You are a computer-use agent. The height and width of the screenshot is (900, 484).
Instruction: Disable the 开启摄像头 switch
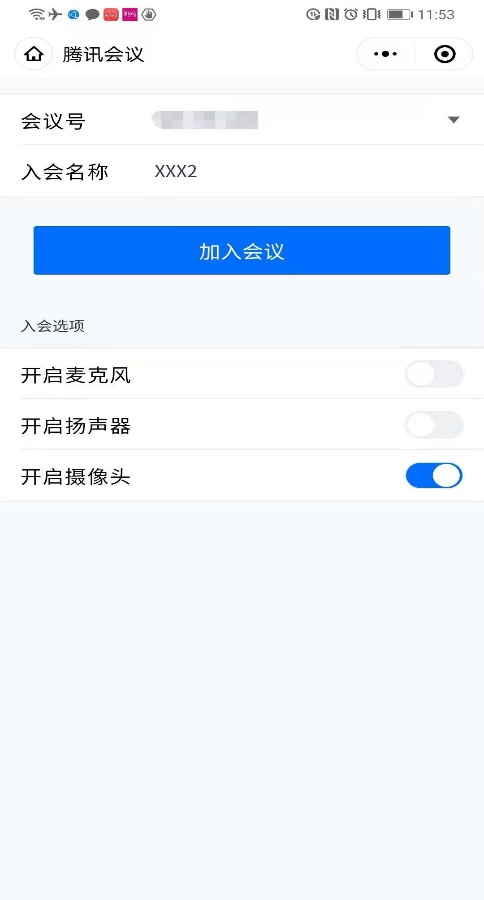[434, 476]
